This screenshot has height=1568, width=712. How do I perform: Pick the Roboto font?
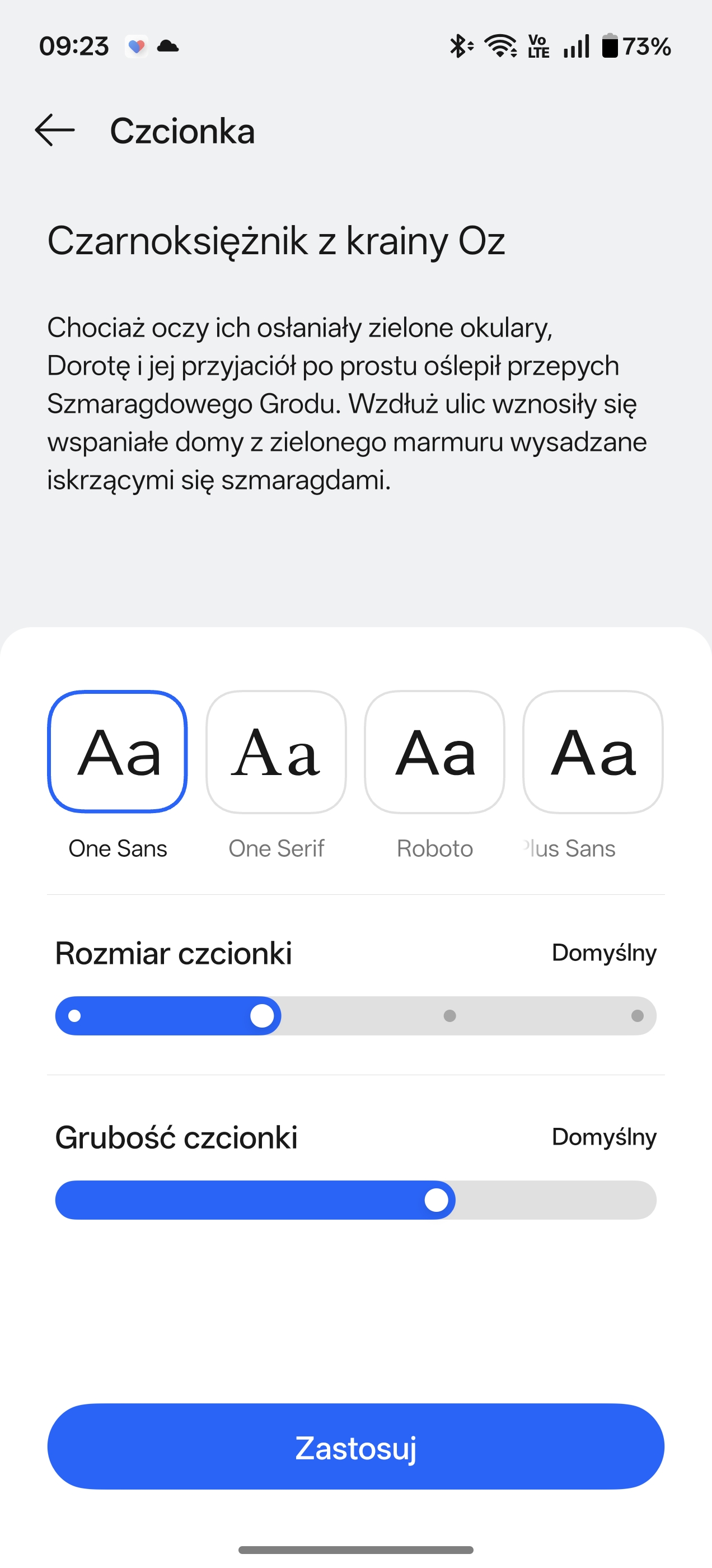[434, 752]
